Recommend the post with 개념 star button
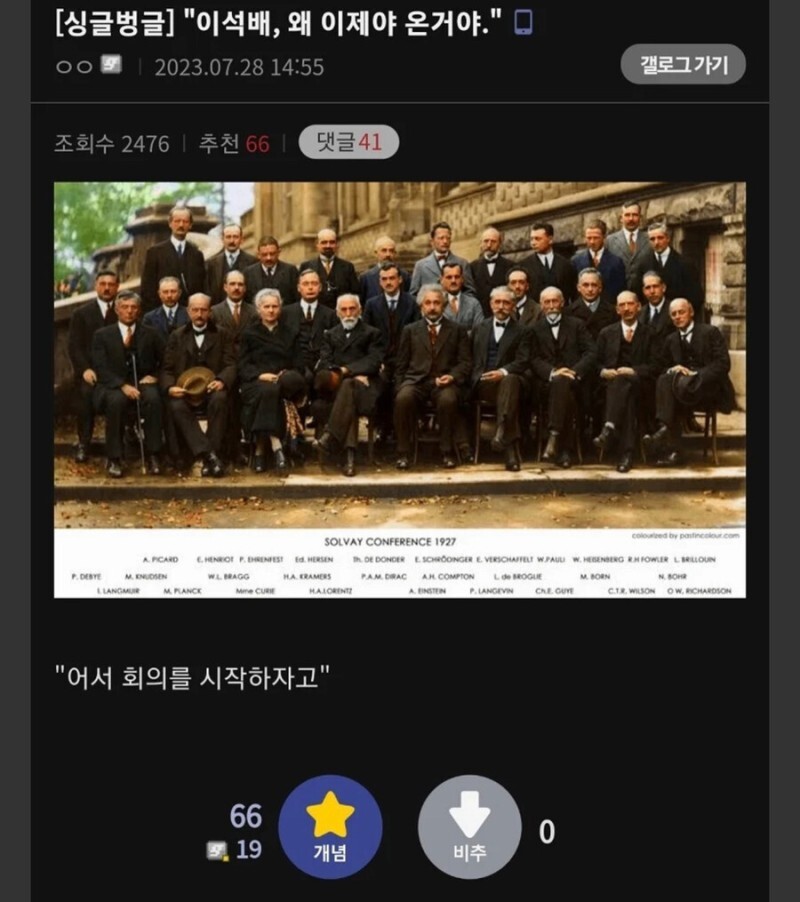 click(x=329, y=826)
